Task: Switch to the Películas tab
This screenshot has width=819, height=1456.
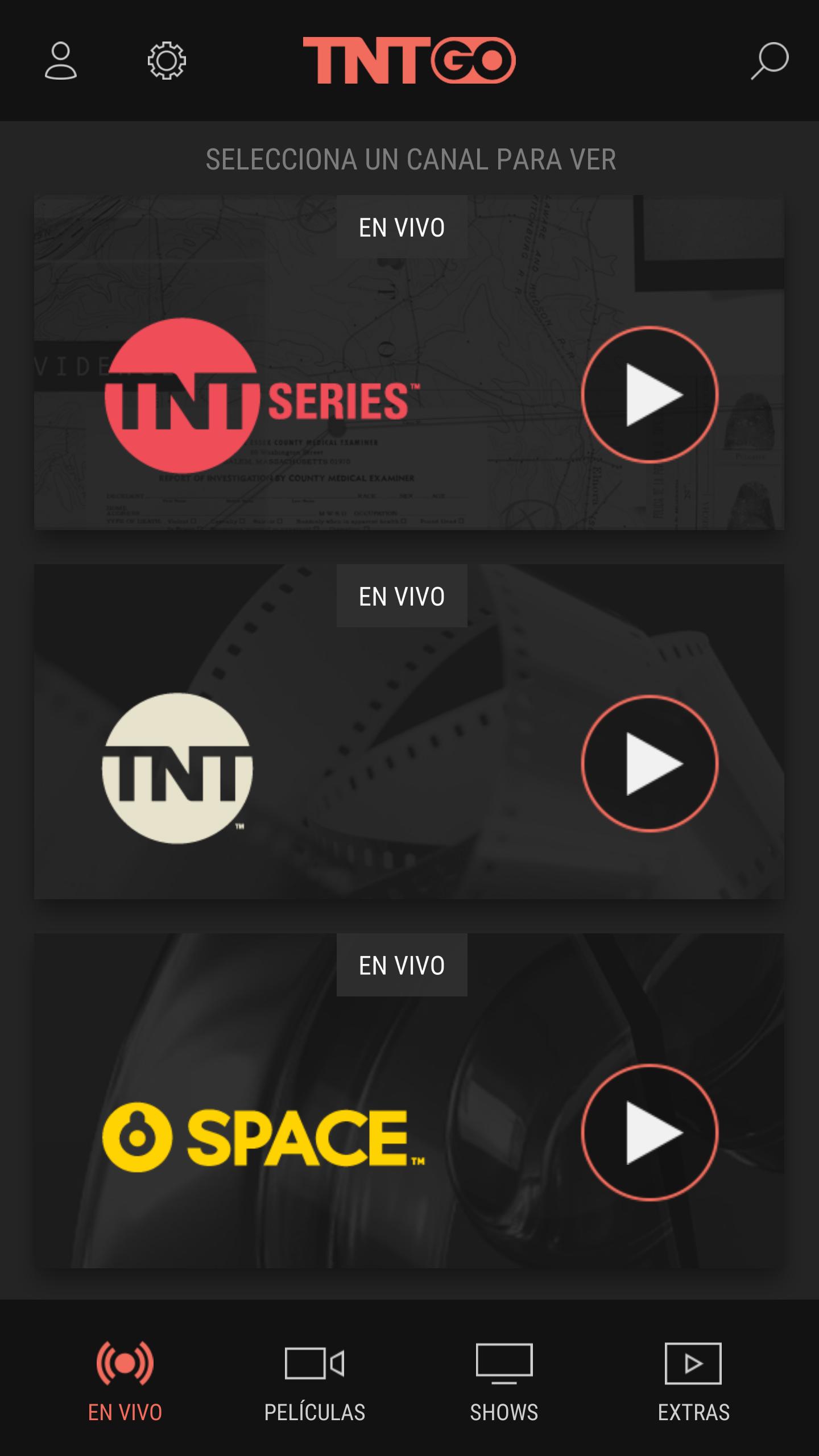Action: [315, 1382]
